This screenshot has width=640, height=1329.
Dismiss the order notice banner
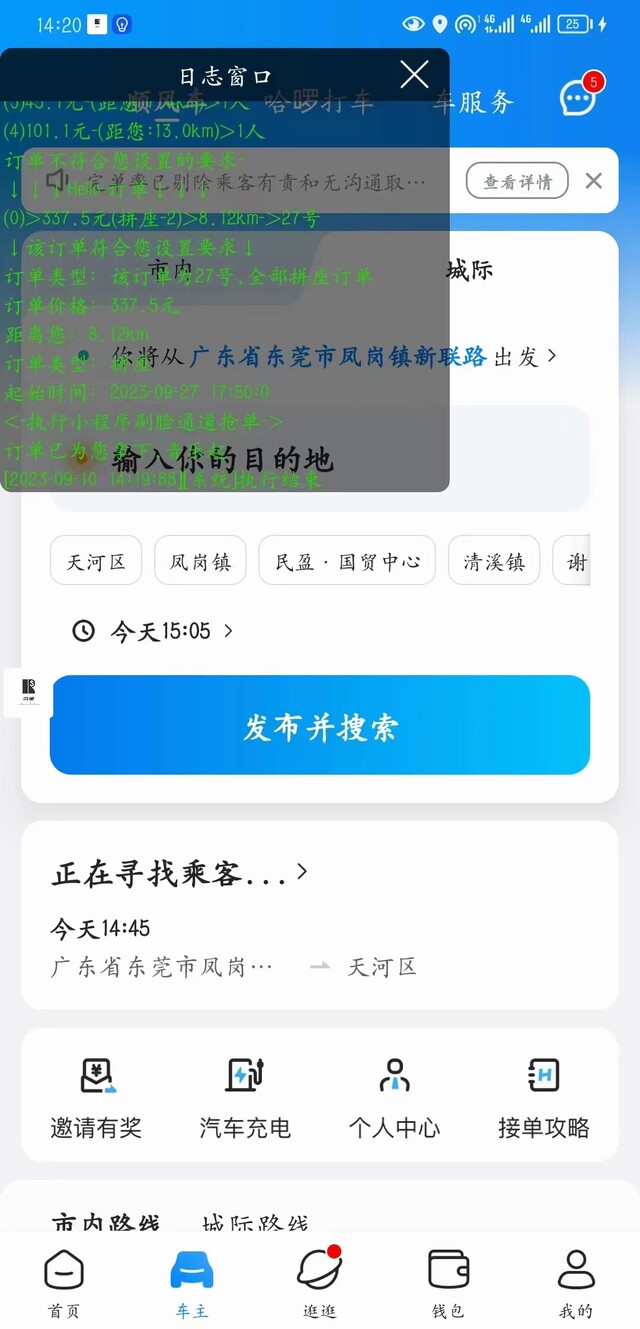pyautogui.click(x=593, y=181)
